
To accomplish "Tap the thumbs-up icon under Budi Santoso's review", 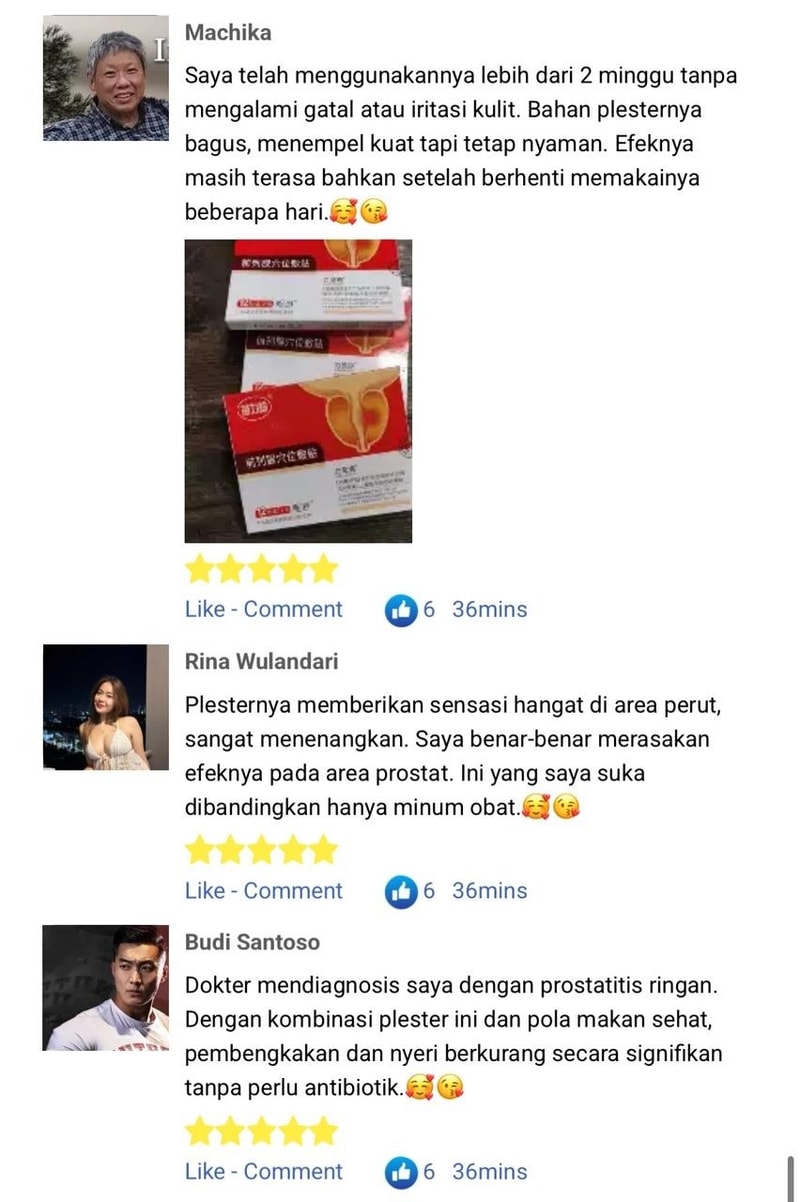I will (401, 1172).
